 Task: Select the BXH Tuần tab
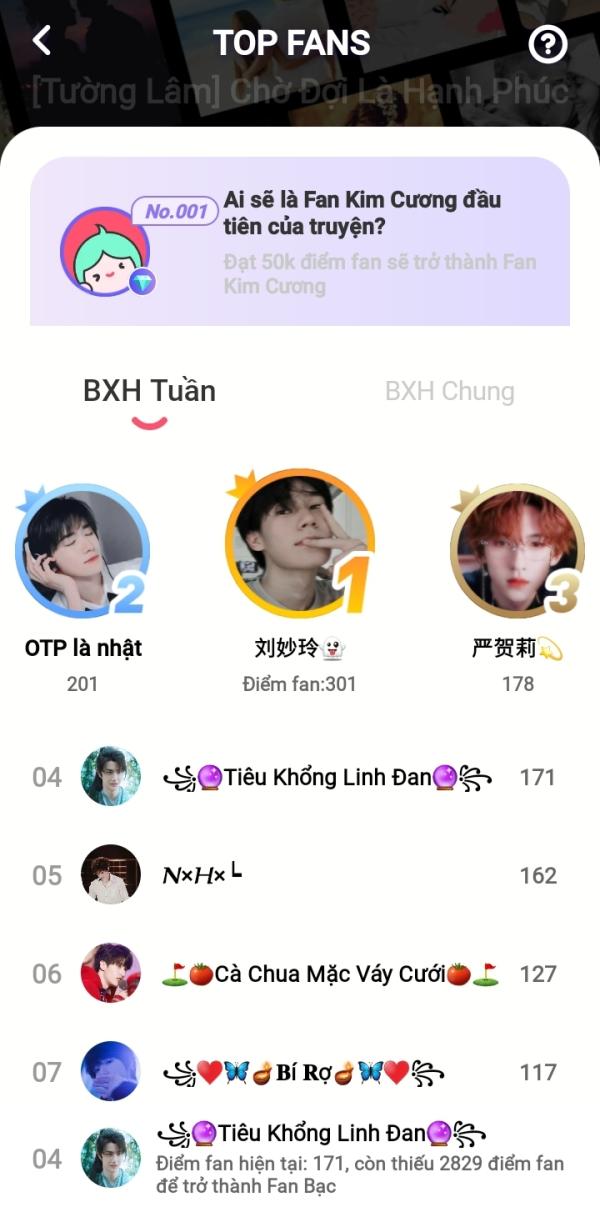pos(149,391)
